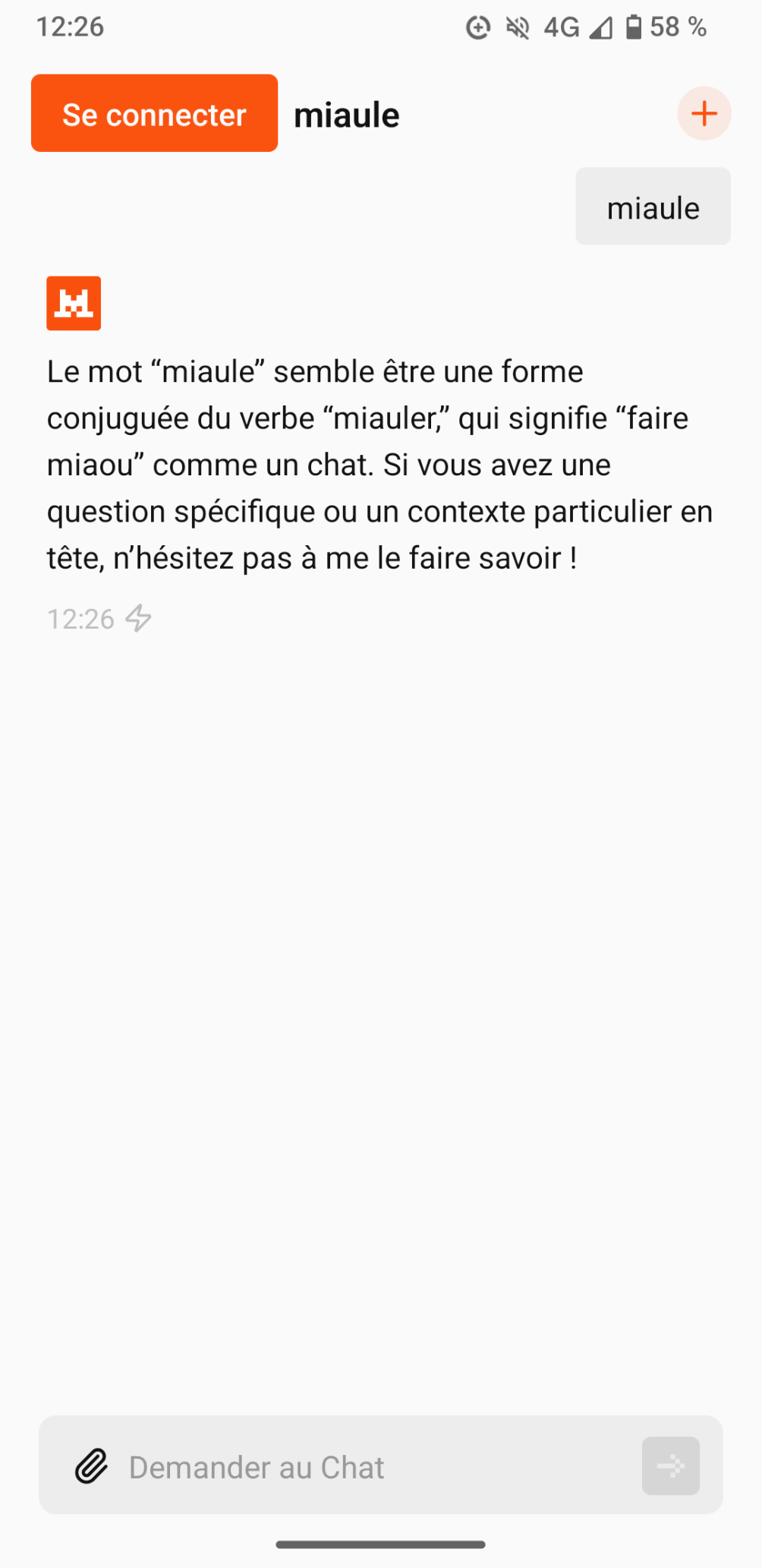This screenshot has width=762, height=1568.
Task: Attach a file with the paperclip icon
Action: pyautogui.click(x=91, y=1465)
